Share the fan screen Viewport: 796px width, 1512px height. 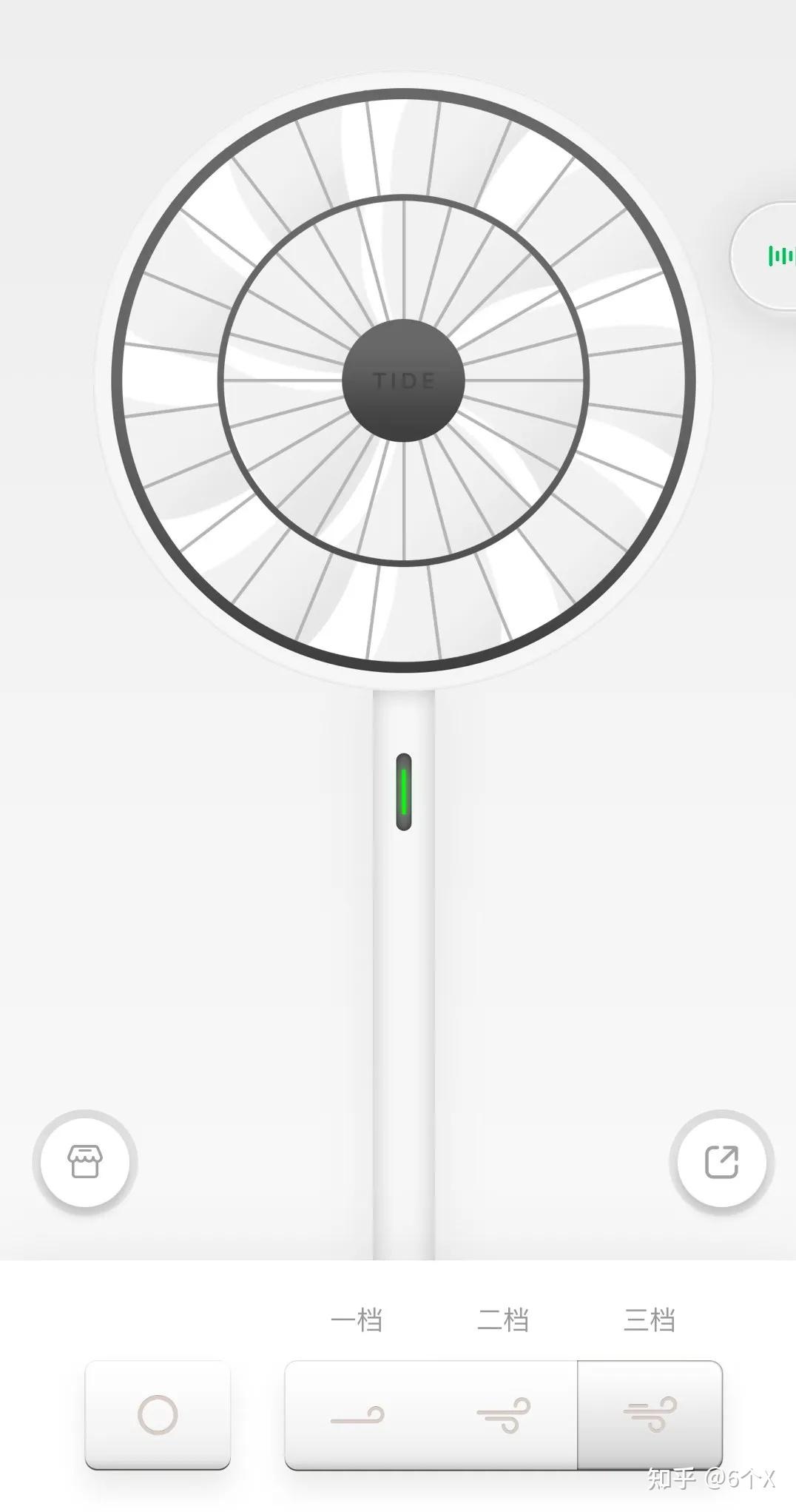721,1161
